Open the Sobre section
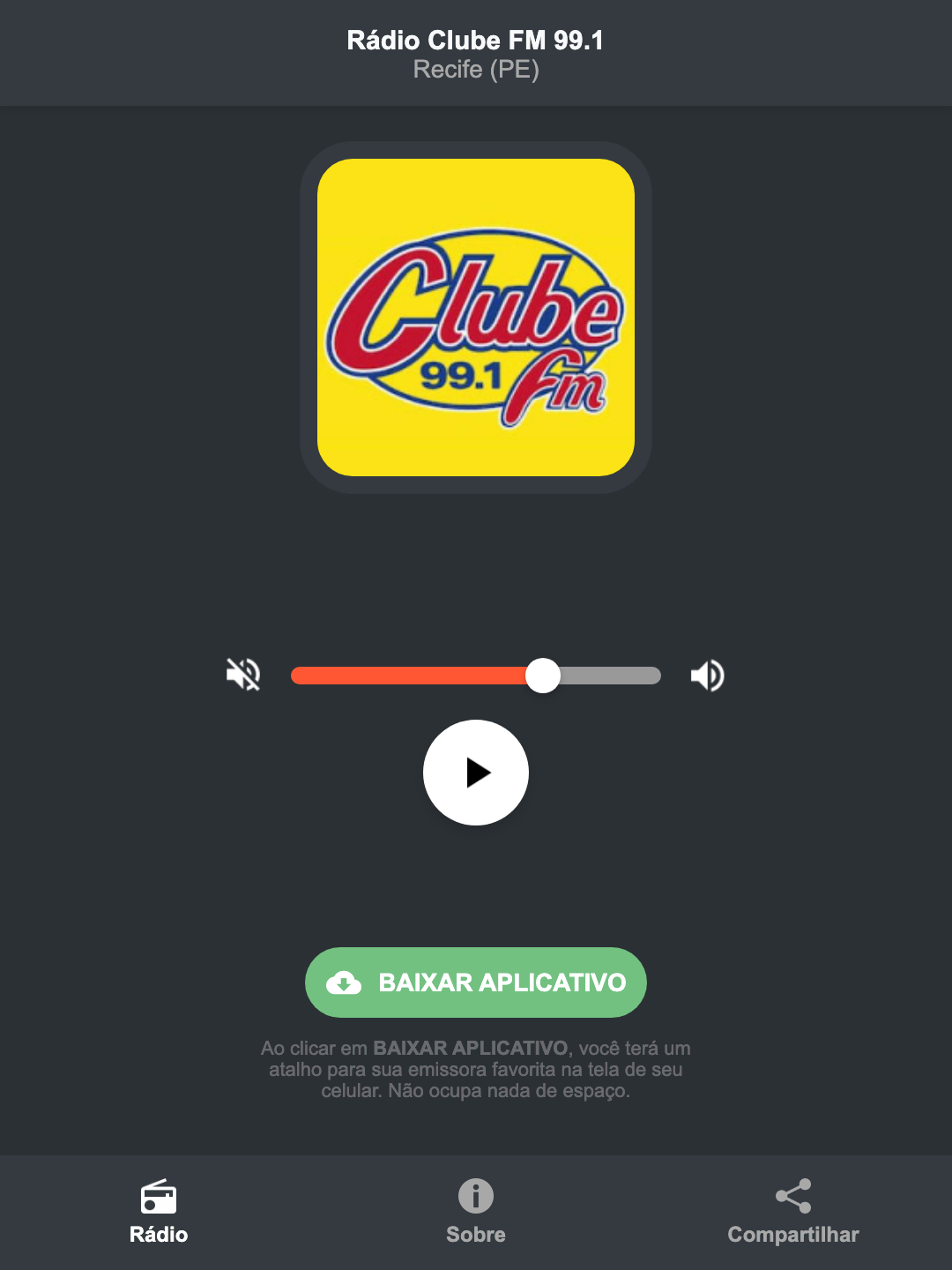The height and width of the screenshot is (1270, 952). (475, 1234)
